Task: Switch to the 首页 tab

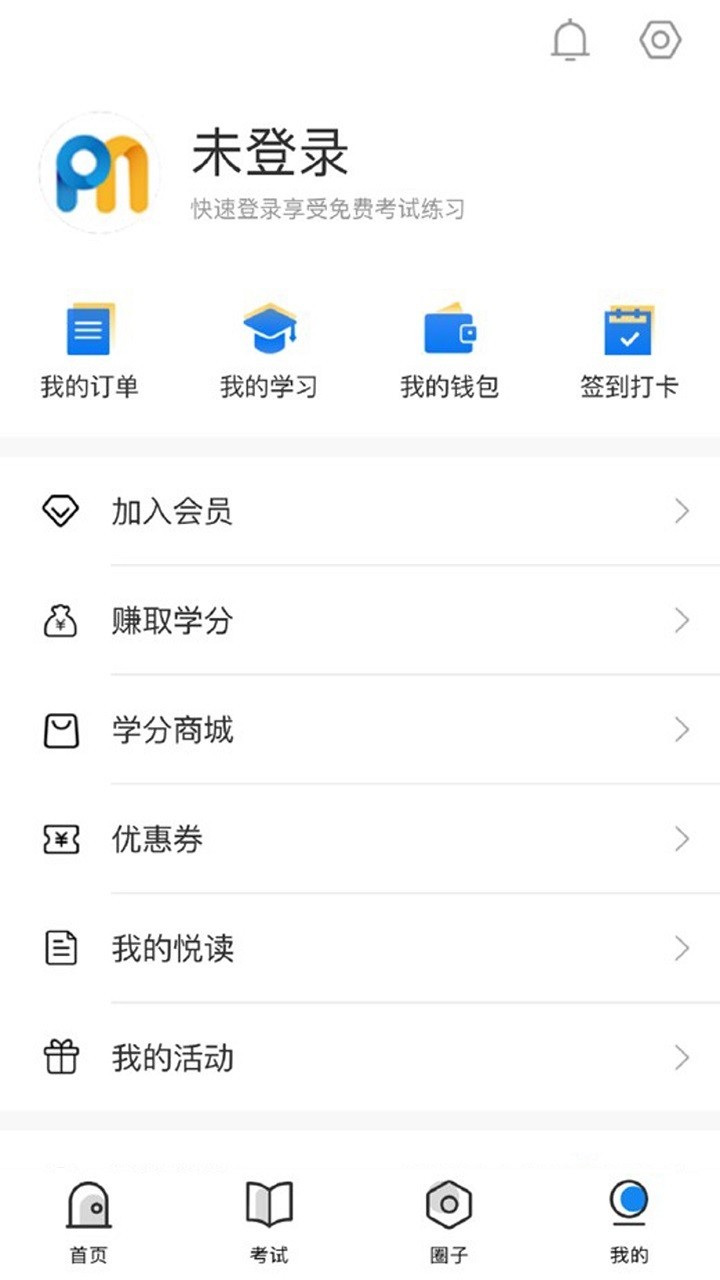Action: 90,1215
